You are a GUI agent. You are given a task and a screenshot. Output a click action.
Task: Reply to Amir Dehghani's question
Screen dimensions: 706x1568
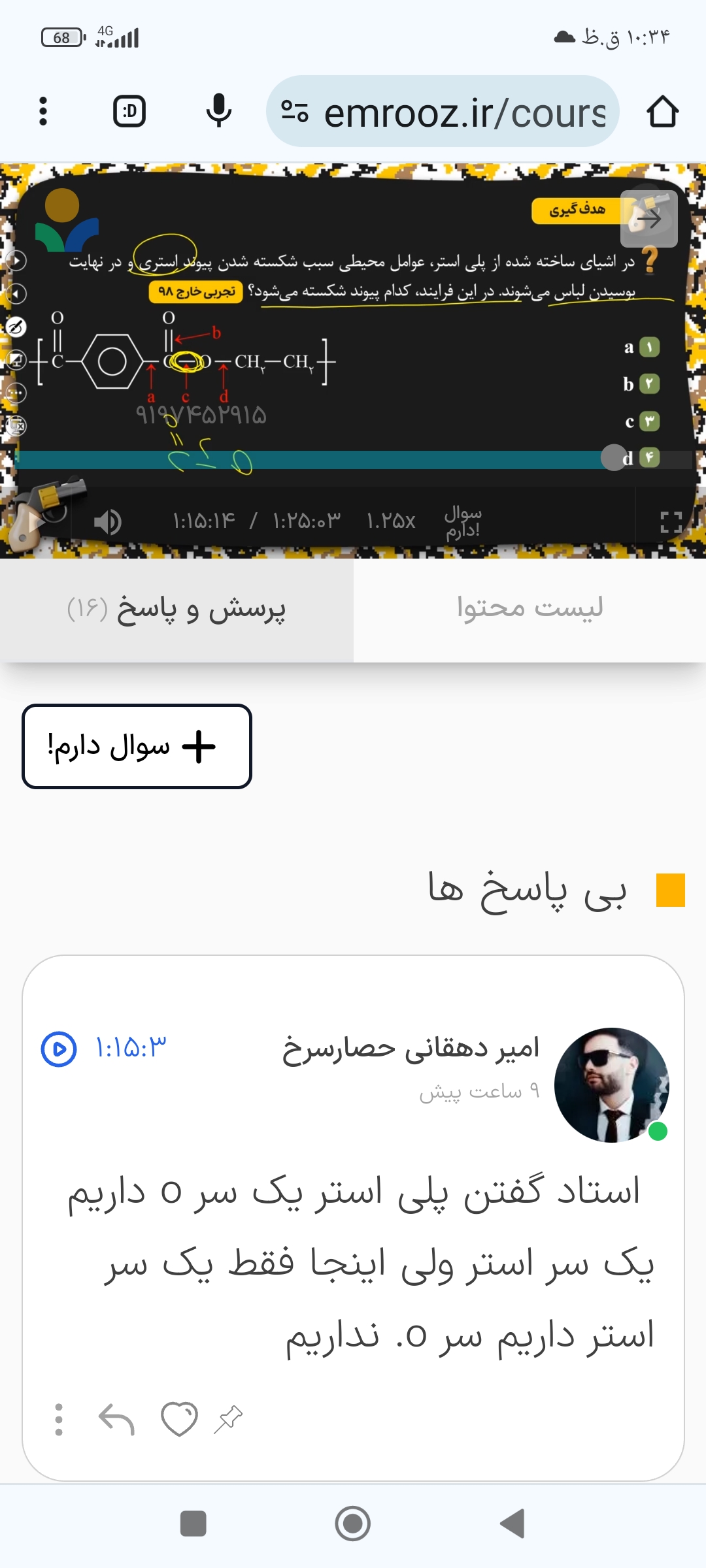pyautogui.click(x=116, y=1420)
